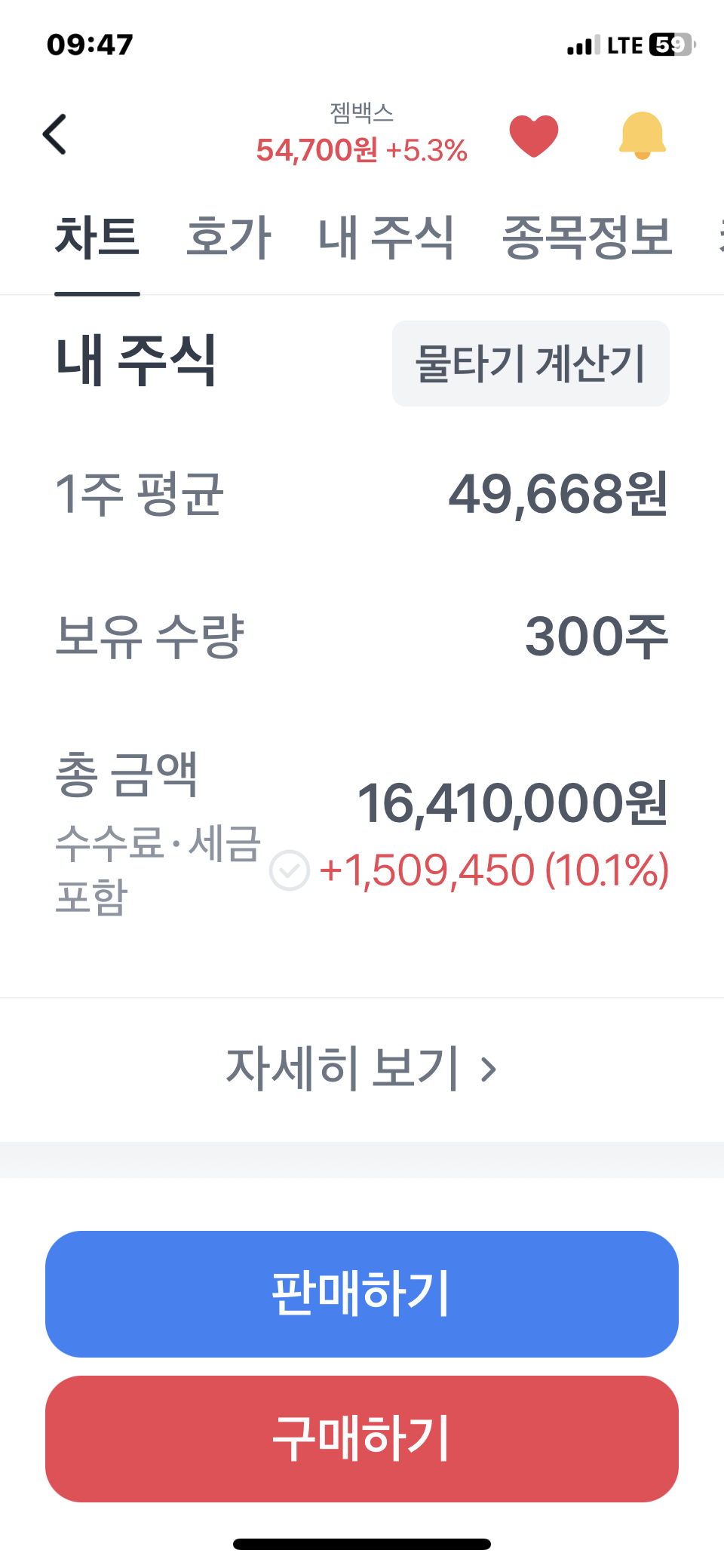Select the 종목정보 tab
The height and width of the screenshot is (1568, 724).
pos(587,238)
